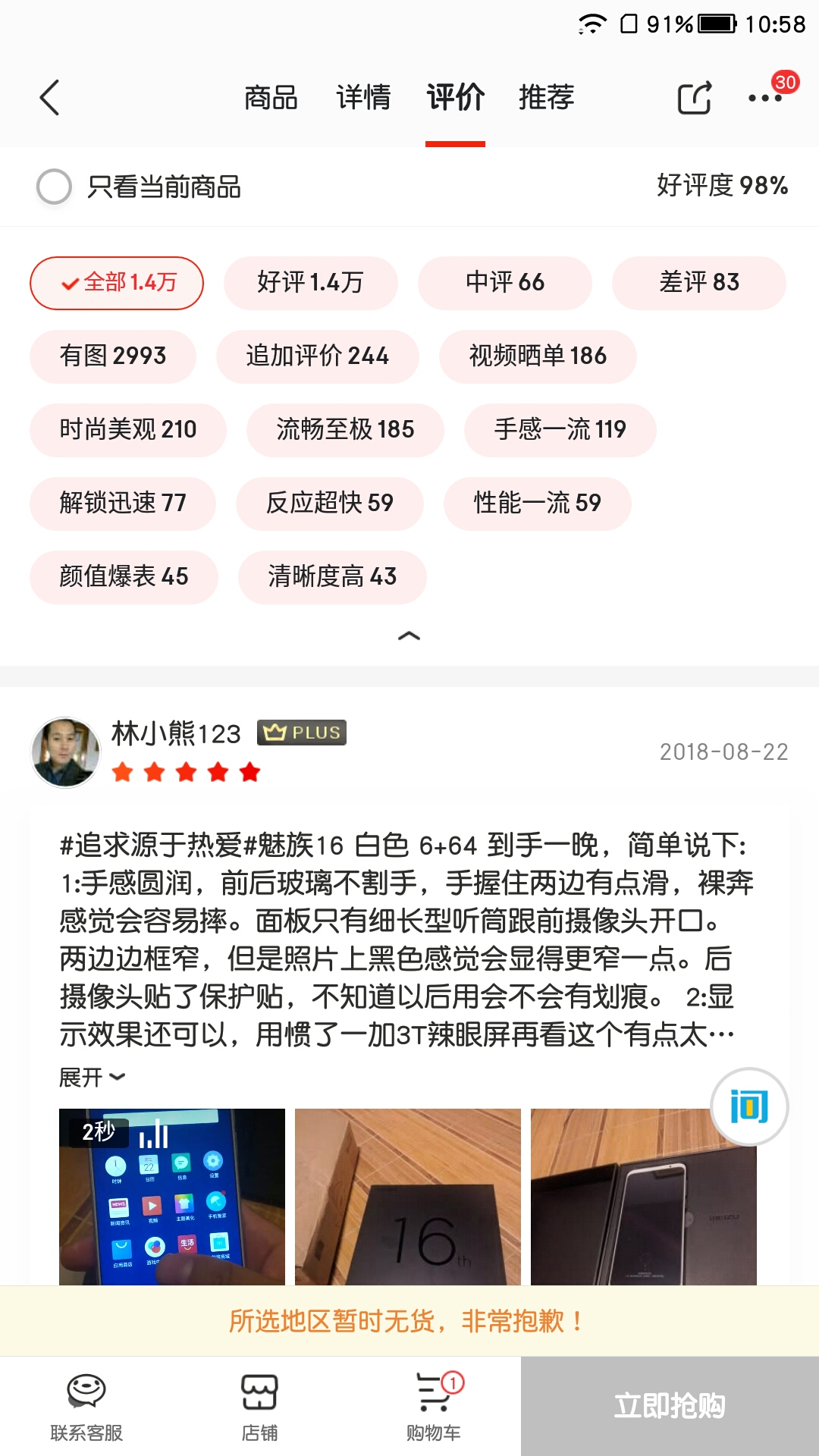This screenshot has width=819, height=1456.
Task: Show 差评 83 reviews
Action: [699, 283]
